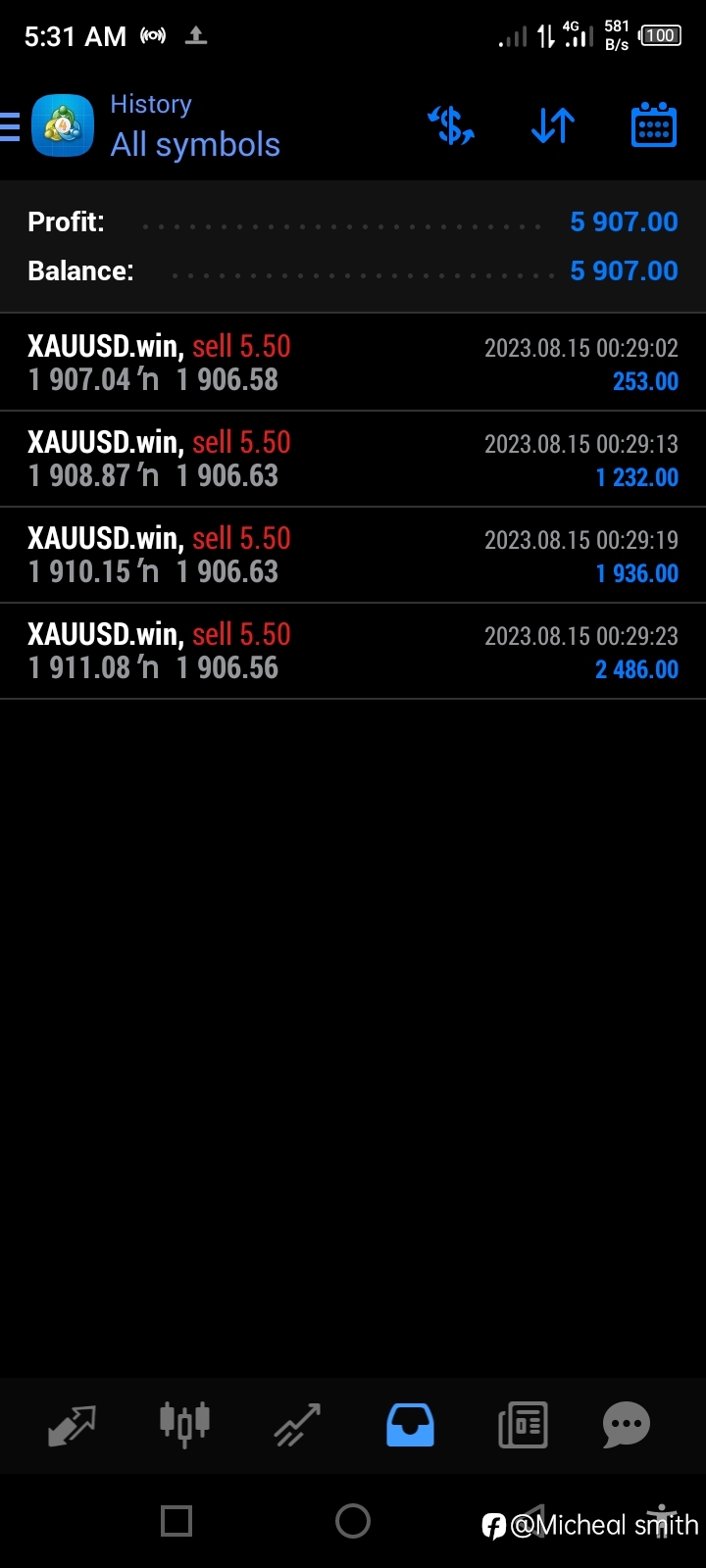This screenshot has width=706, height=1568.
Task: Expand the trade with profit 1 936.00
Action: (x=353, y=555)
